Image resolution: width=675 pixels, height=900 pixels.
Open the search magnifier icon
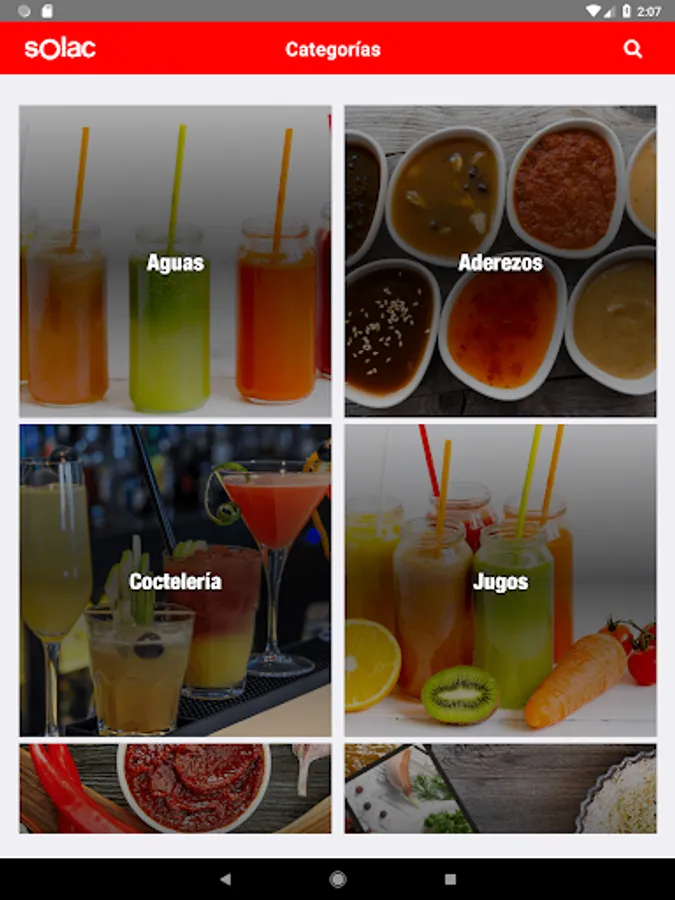click(x=633, y=49)
